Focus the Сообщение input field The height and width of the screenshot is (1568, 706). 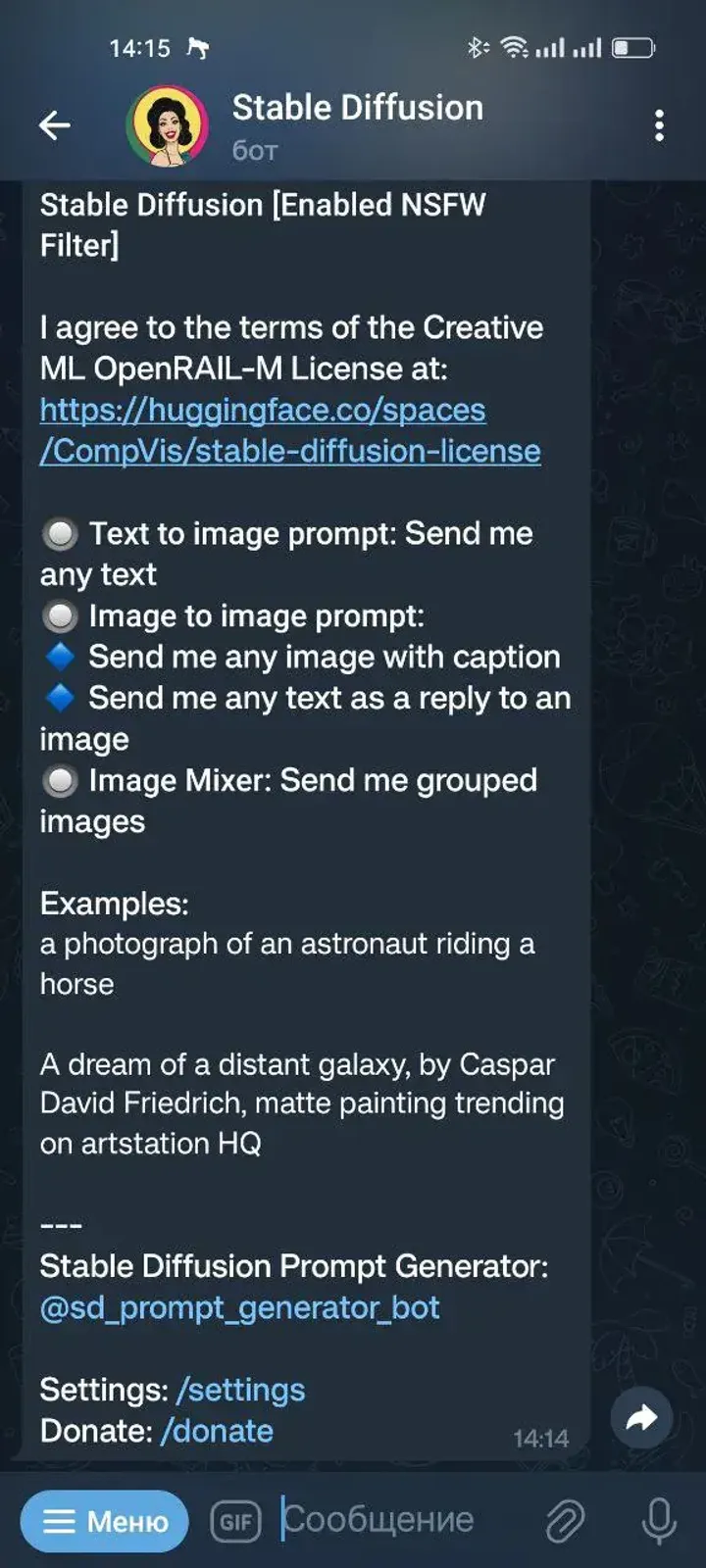pyautogui.click(x=392, y=1520)
